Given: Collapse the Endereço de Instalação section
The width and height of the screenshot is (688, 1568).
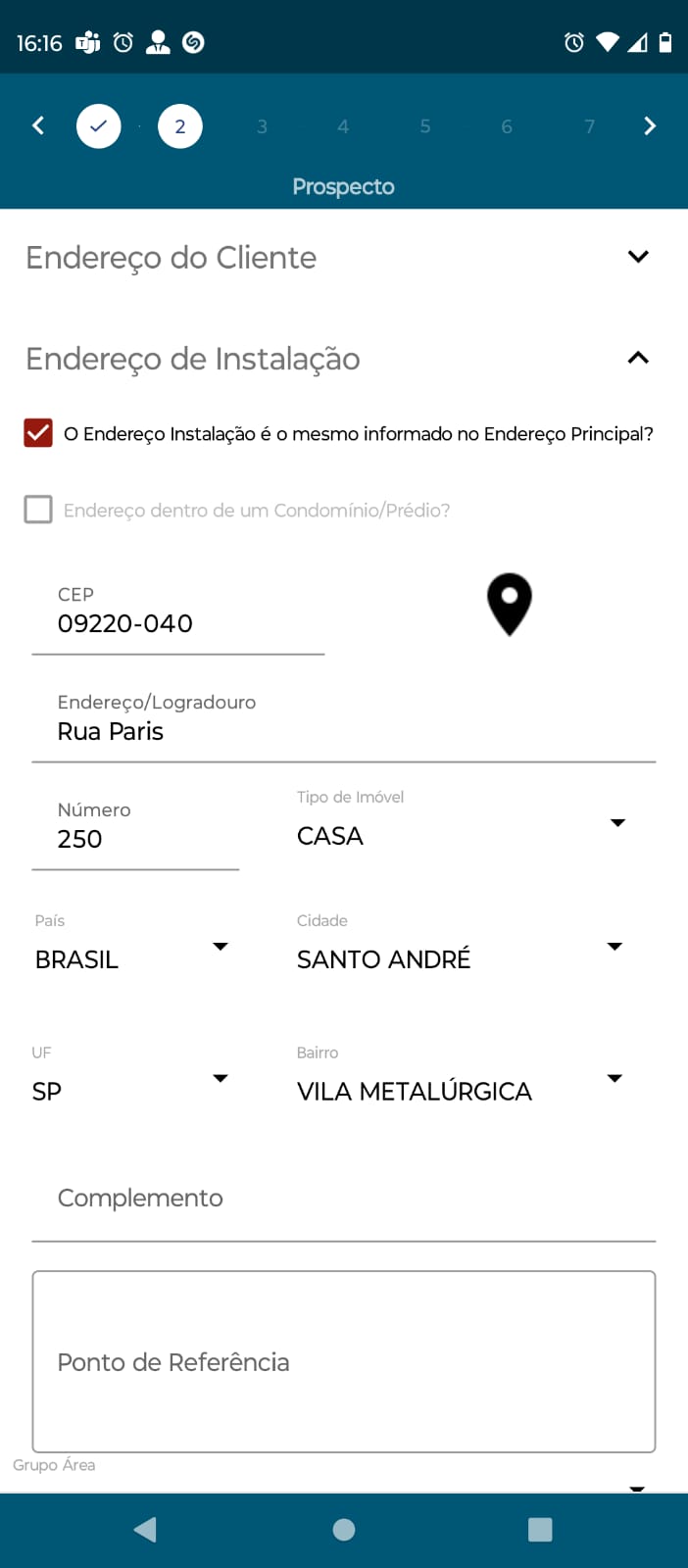Looking at the screenshot, I should [x=637, y=359].
